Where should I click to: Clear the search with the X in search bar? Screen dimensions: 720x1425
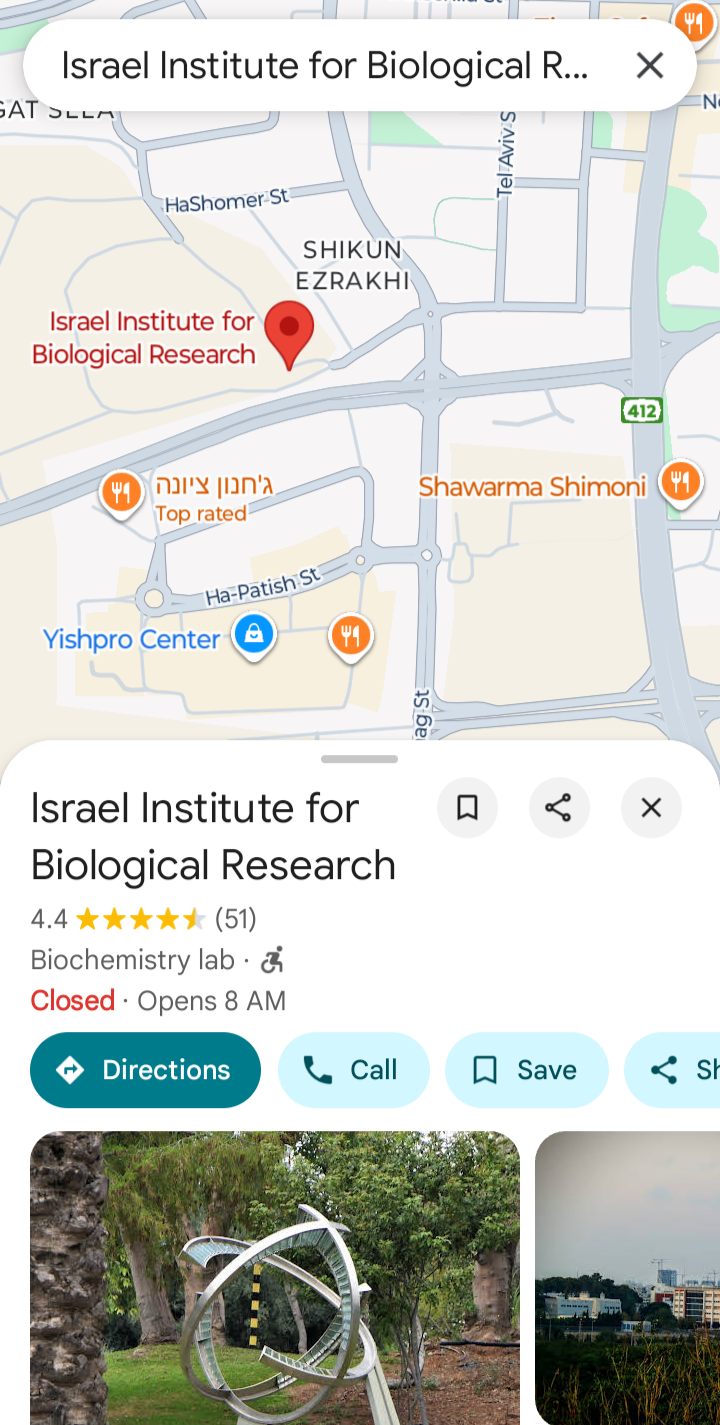(650, 66)
